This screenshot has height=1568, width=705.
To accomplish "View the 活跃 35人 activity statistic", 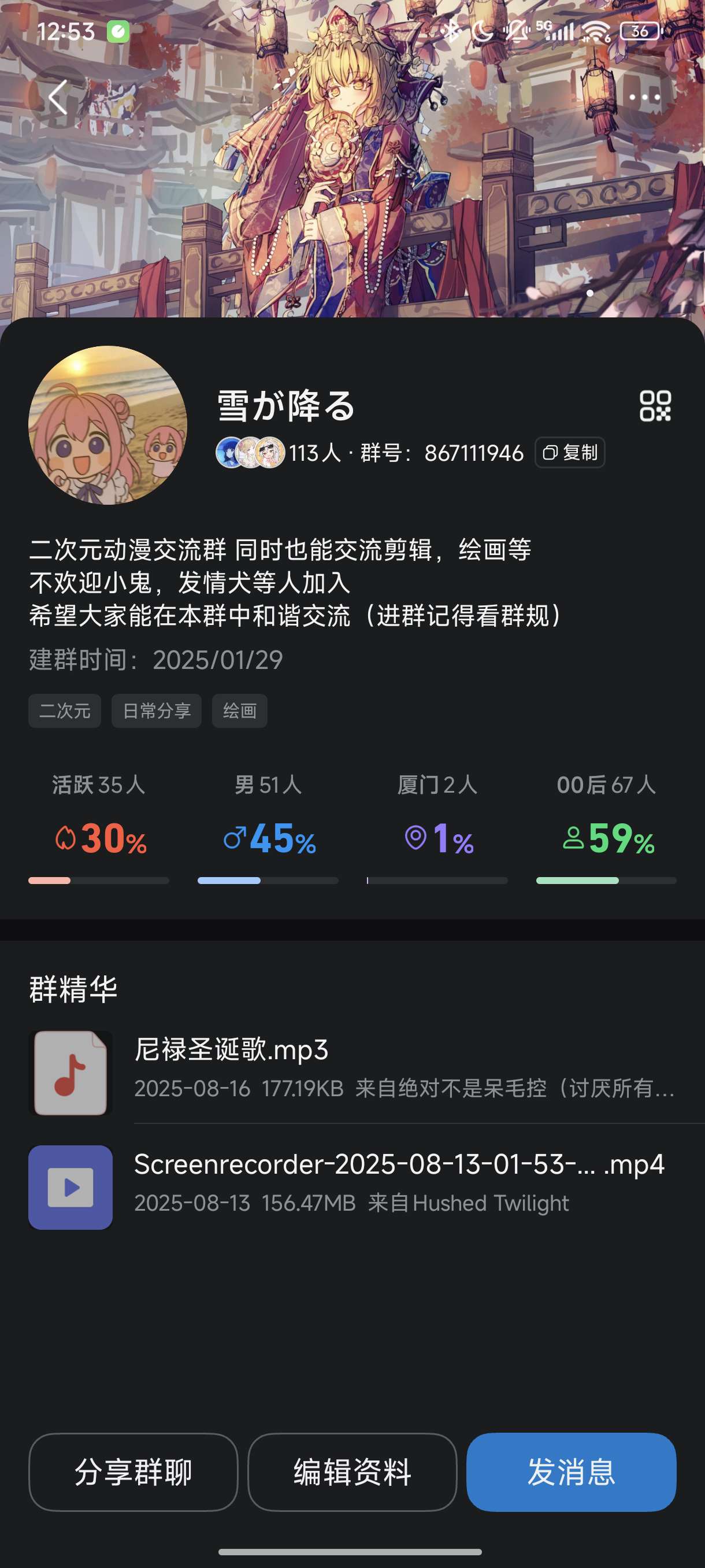I will tap(99, 828).
